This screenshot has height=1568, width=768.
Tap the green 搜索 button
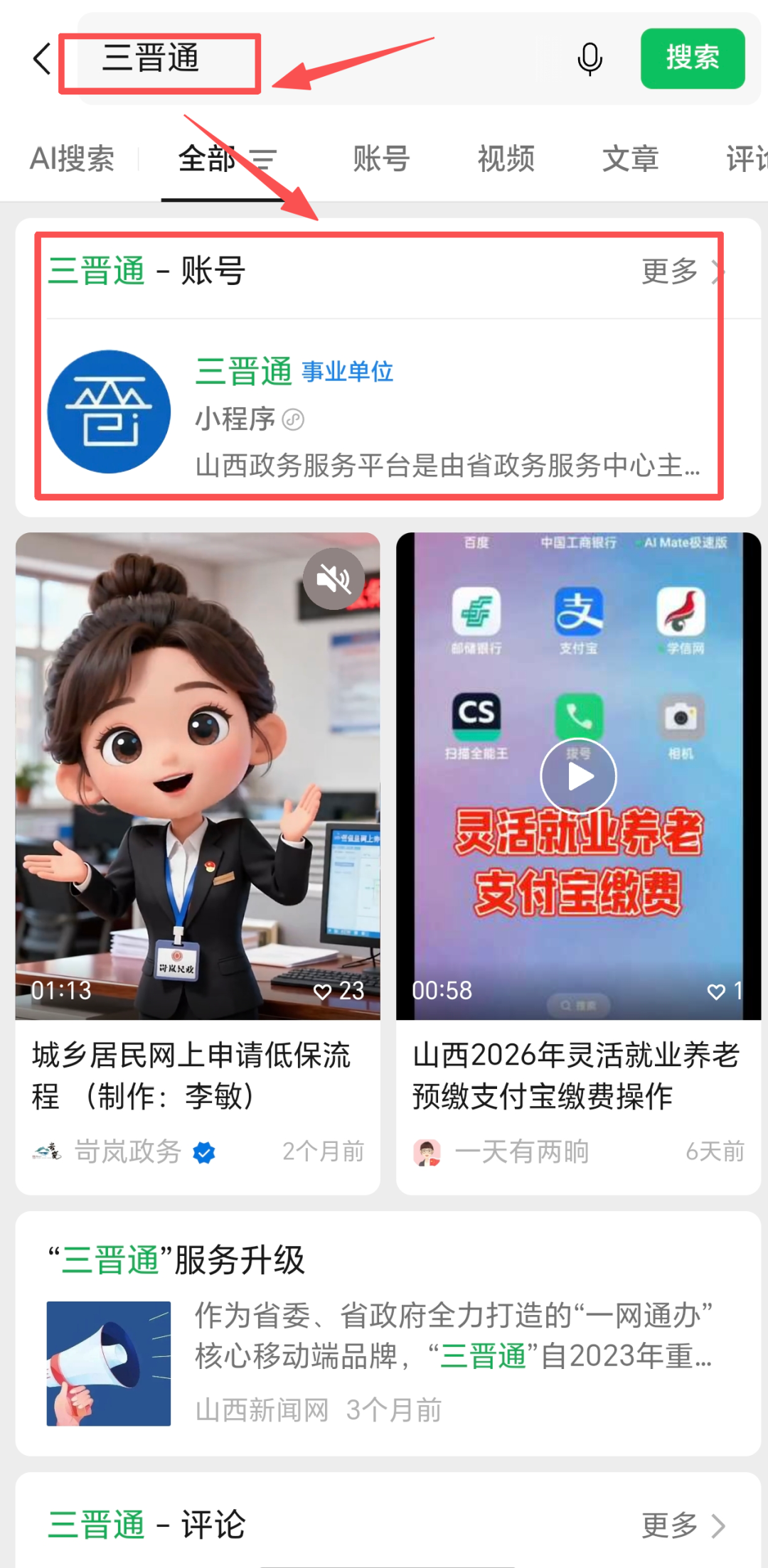[692, 58]
